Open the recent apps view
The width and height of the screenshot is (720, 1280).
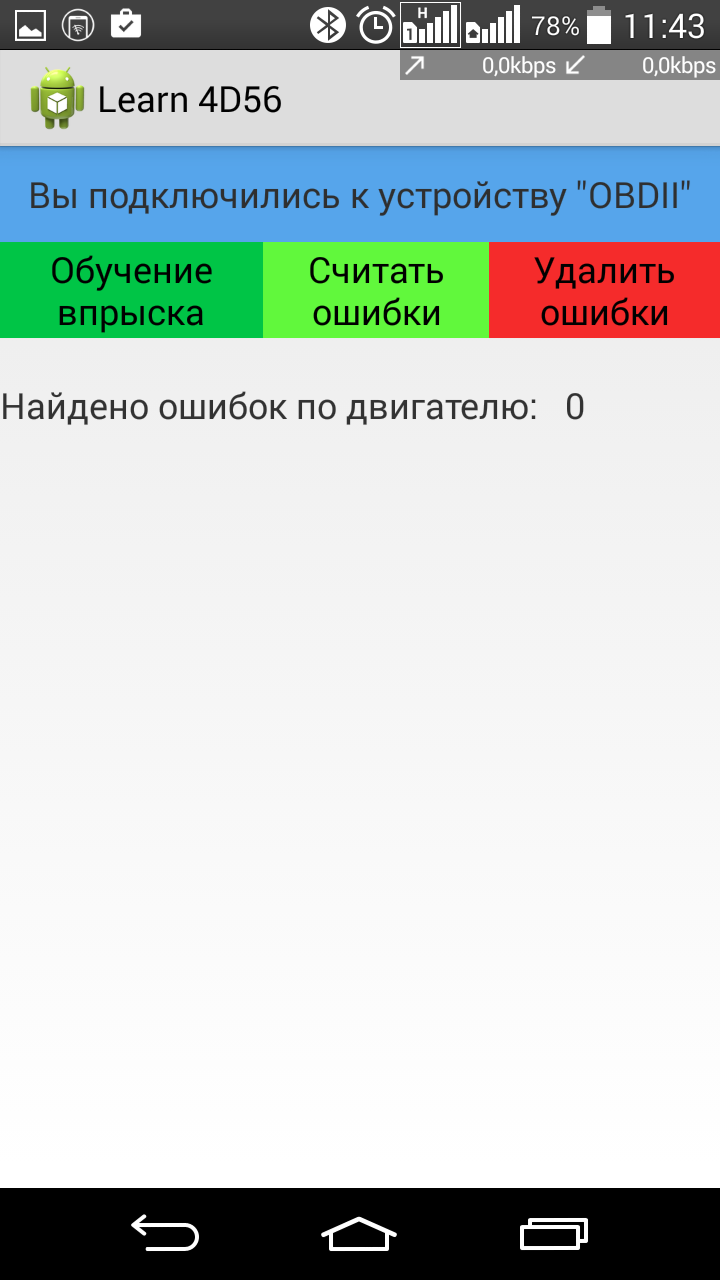pos(554,1233)
